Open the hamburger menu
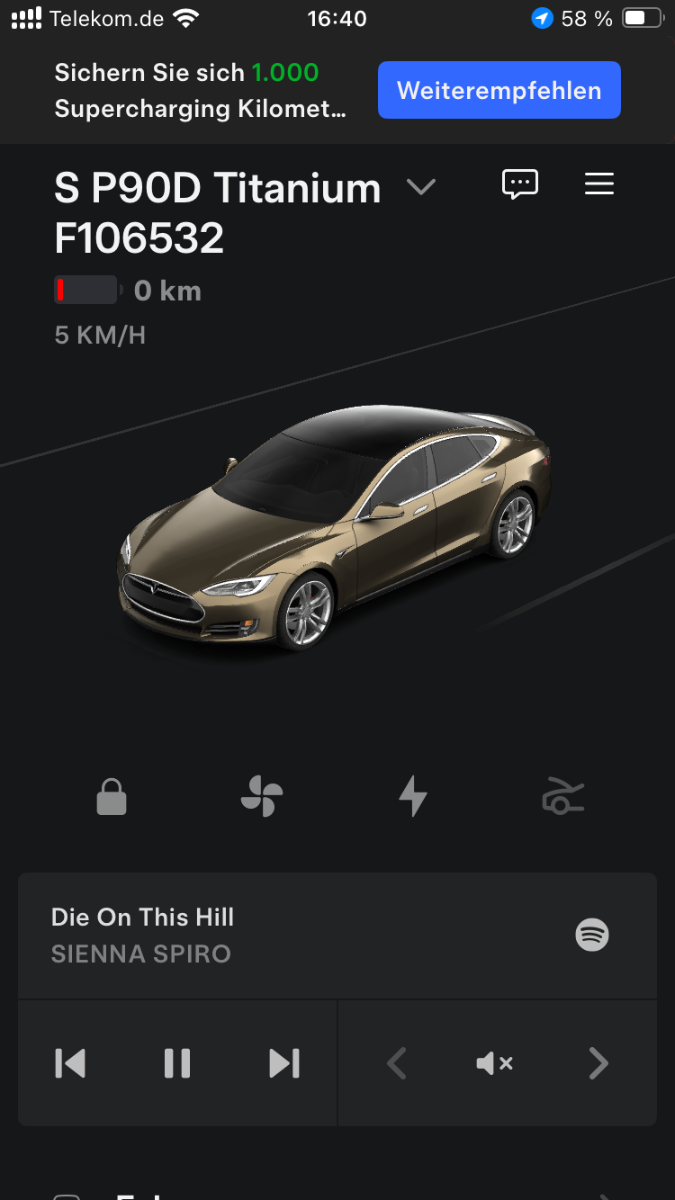This screenshot has width=675, height=1200. click(x=599, y=184)
